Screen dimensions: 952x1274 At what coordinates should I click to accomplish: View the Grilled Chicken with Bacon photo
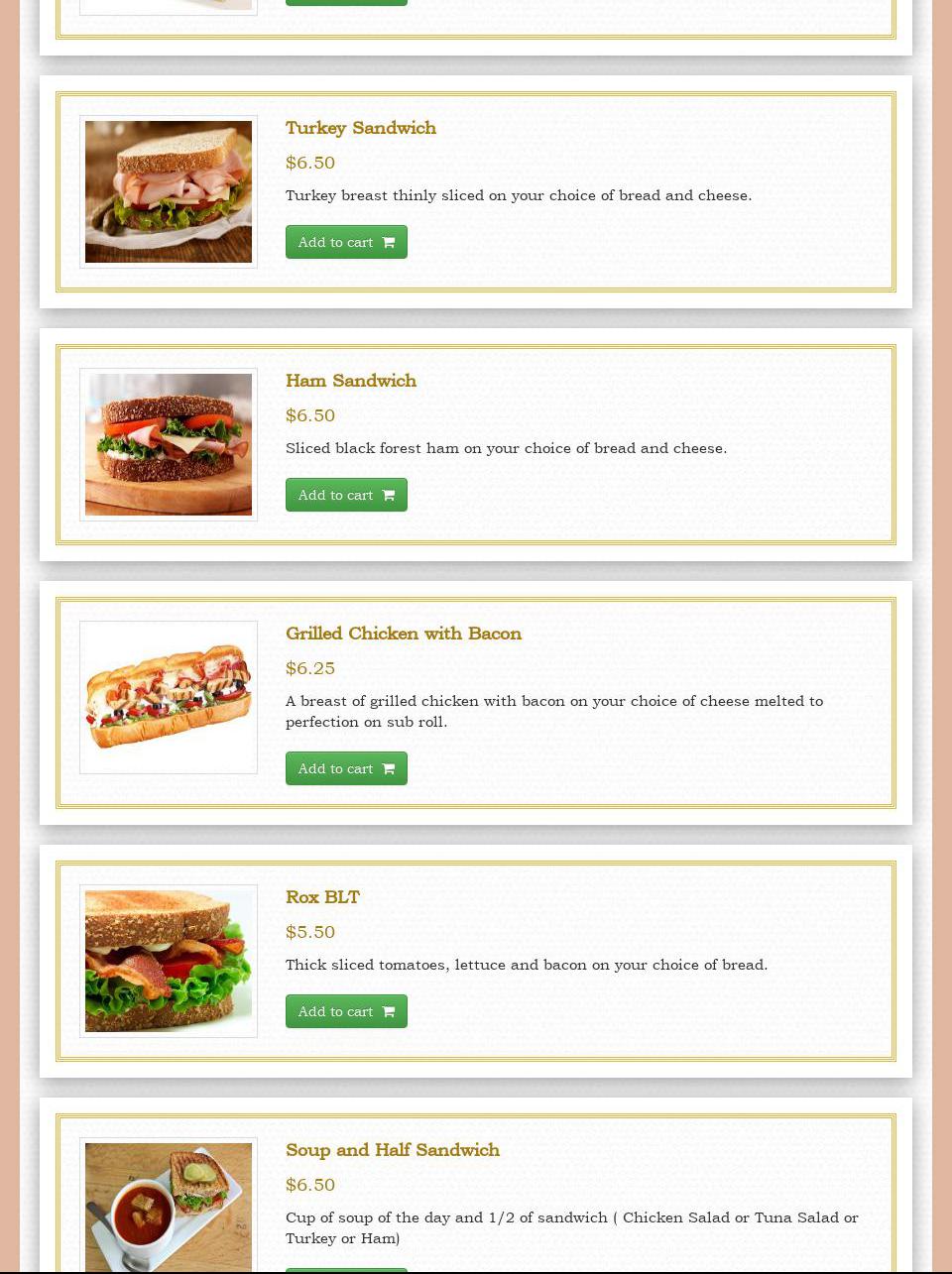169,698
